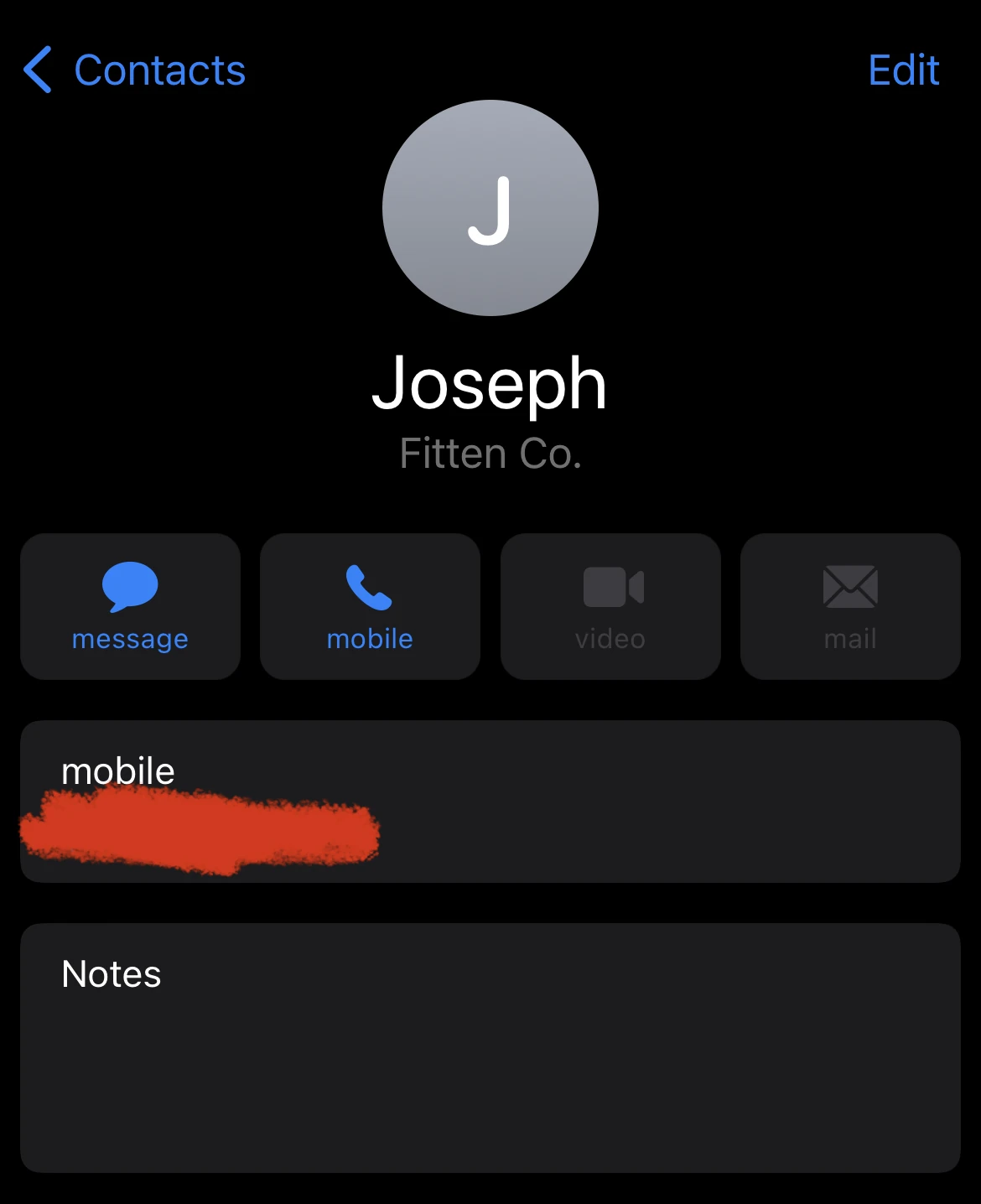981x1204 pixels.
Task: Edit Joseph's contact details
Action: click(903, 70)
